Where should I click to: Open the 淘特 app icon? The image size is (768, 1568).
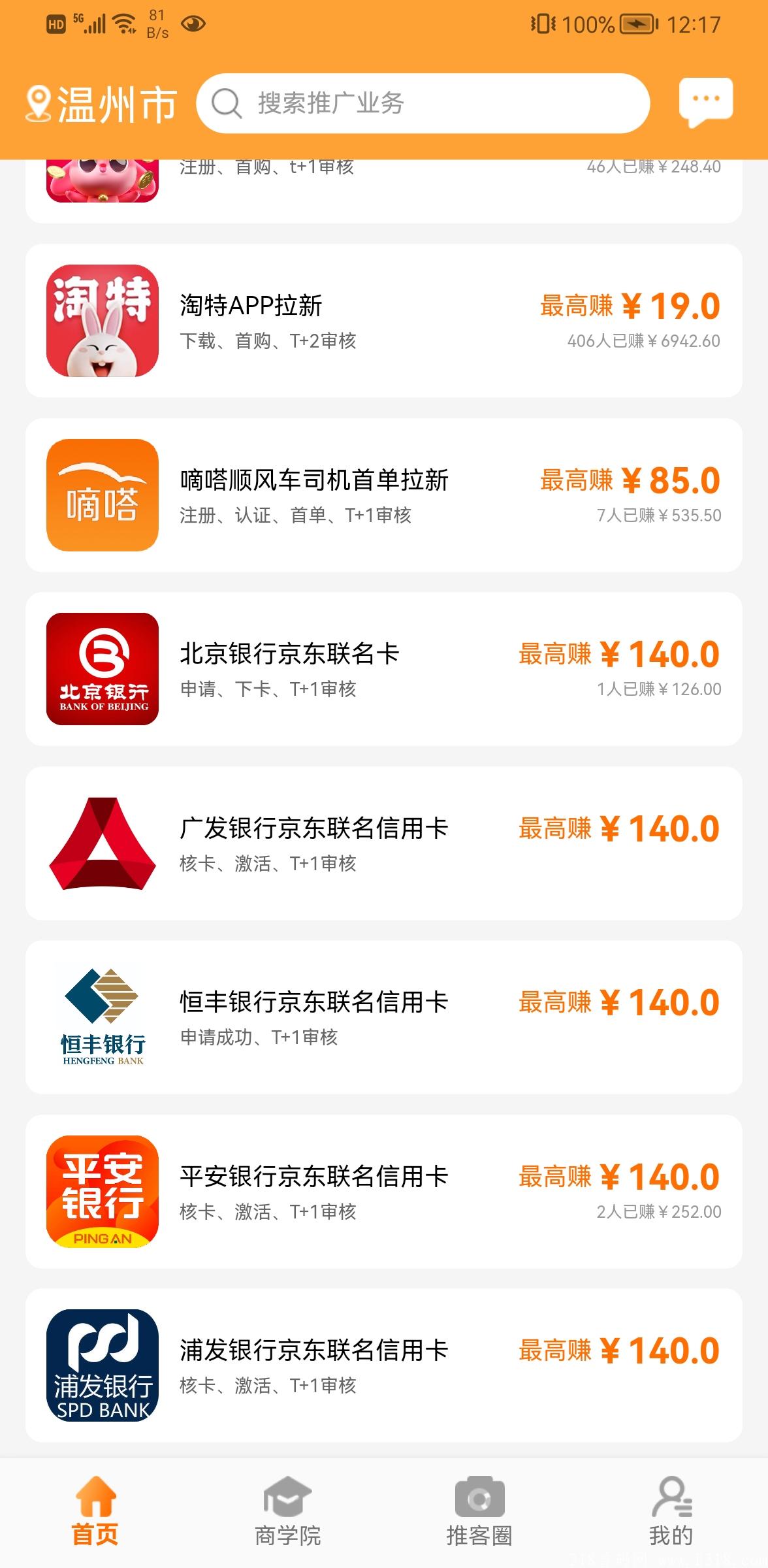click(101, 322)
